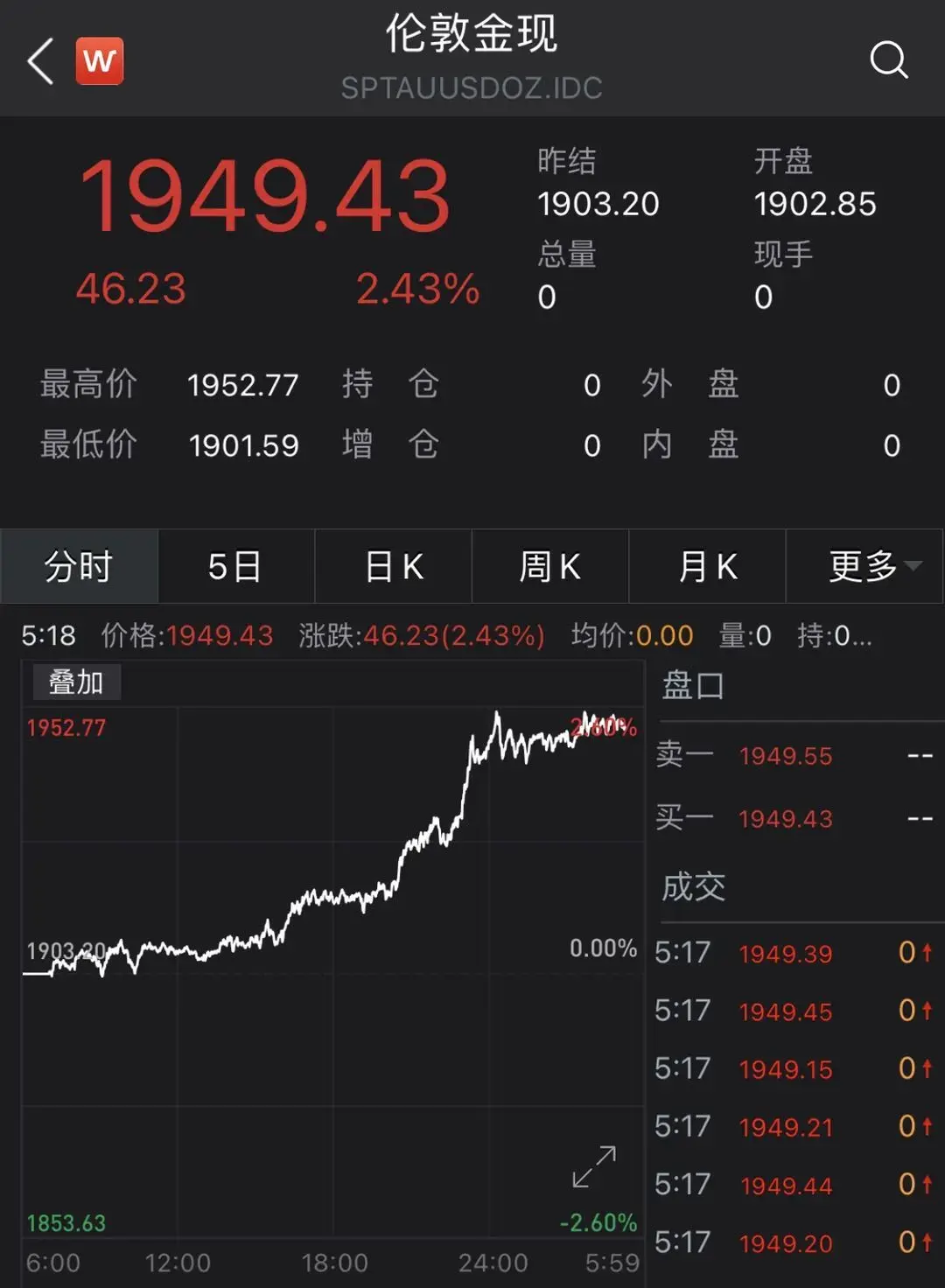
Task: Click the 买一 bid price 1949.43
Action: [786, 819]
